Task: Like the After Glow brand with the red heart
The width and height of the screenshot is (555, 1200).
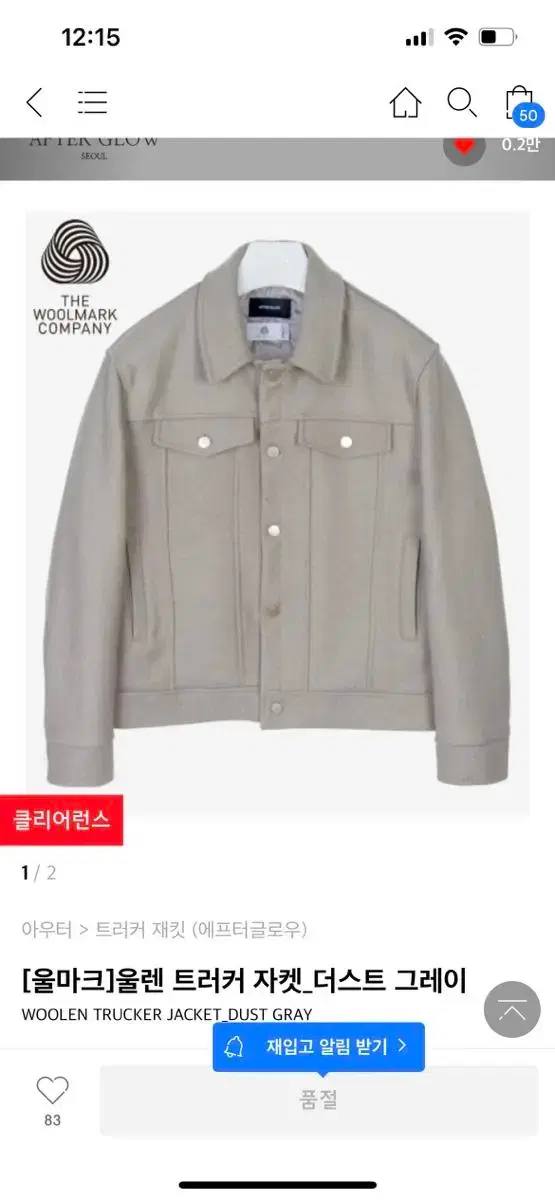Action: point(464,146)
